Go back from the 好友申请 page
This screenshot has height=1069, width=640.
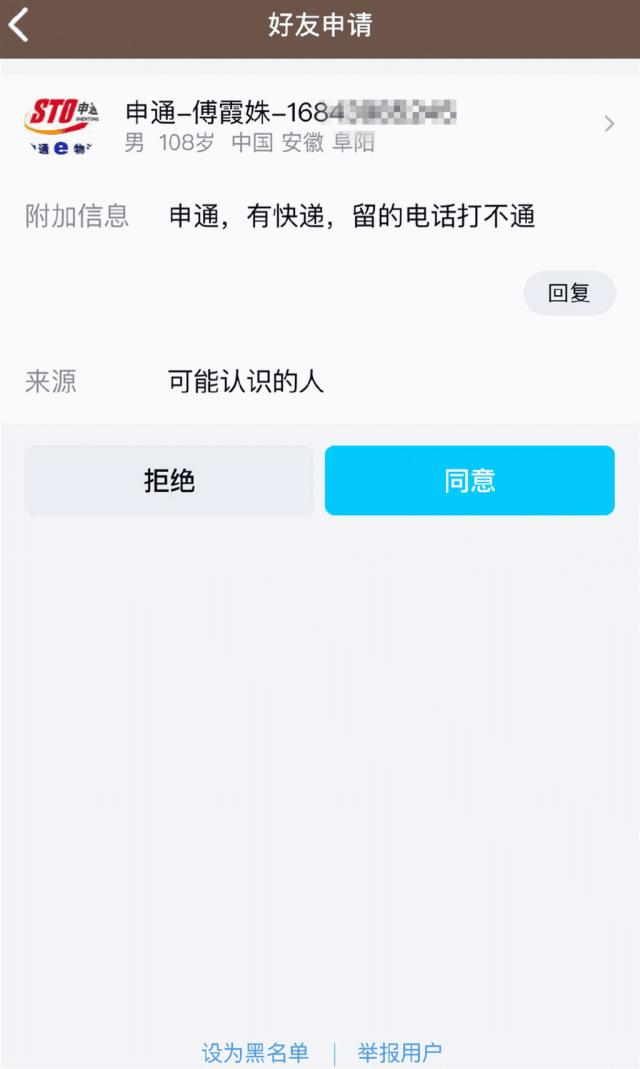click(19, 25)
